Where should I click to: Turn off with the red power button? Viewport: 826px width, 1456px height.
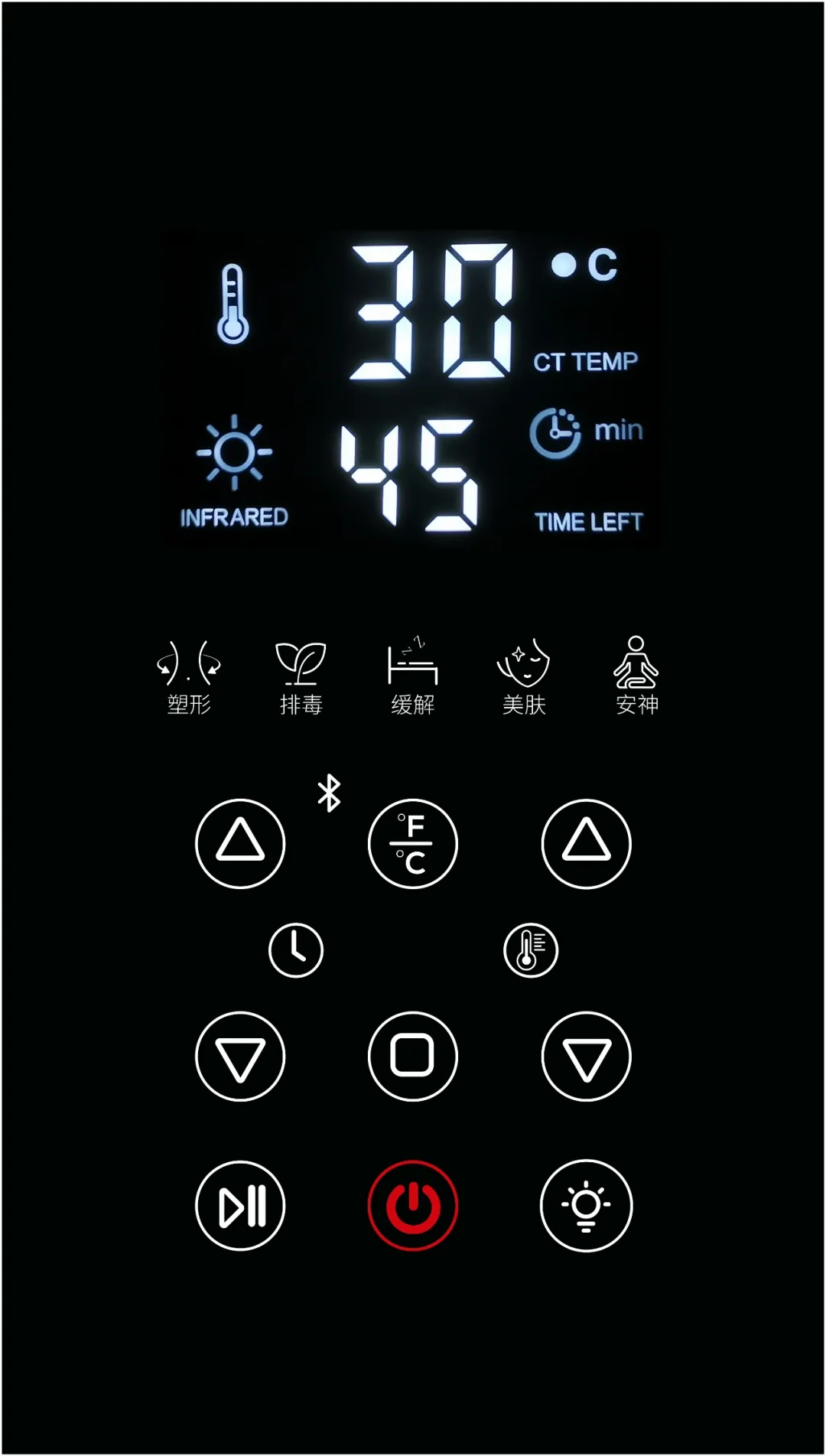pos(413,1206)
